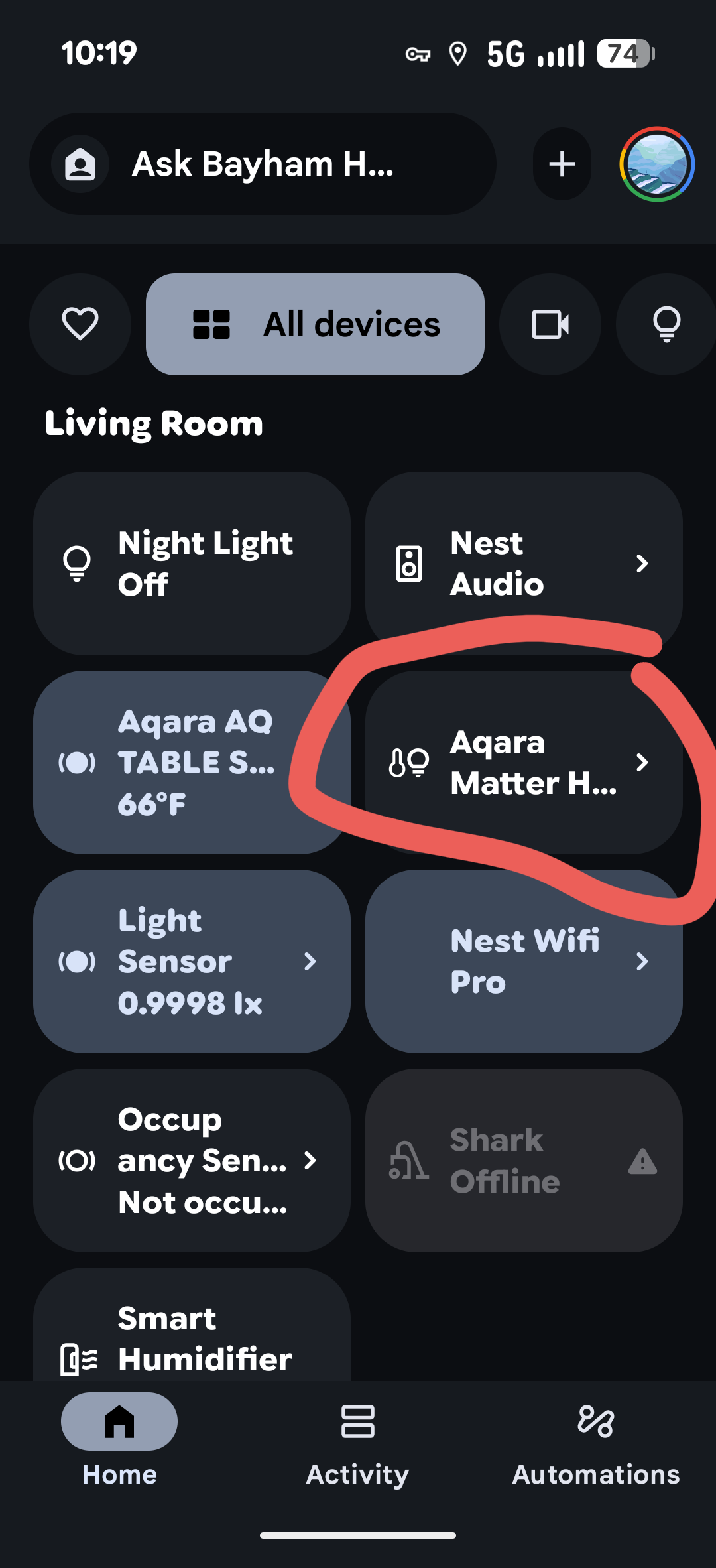The width and height of the screenshot is (716, 1568).
Task: Open the Nest Wifi Pro card
Action: [523, 961]
